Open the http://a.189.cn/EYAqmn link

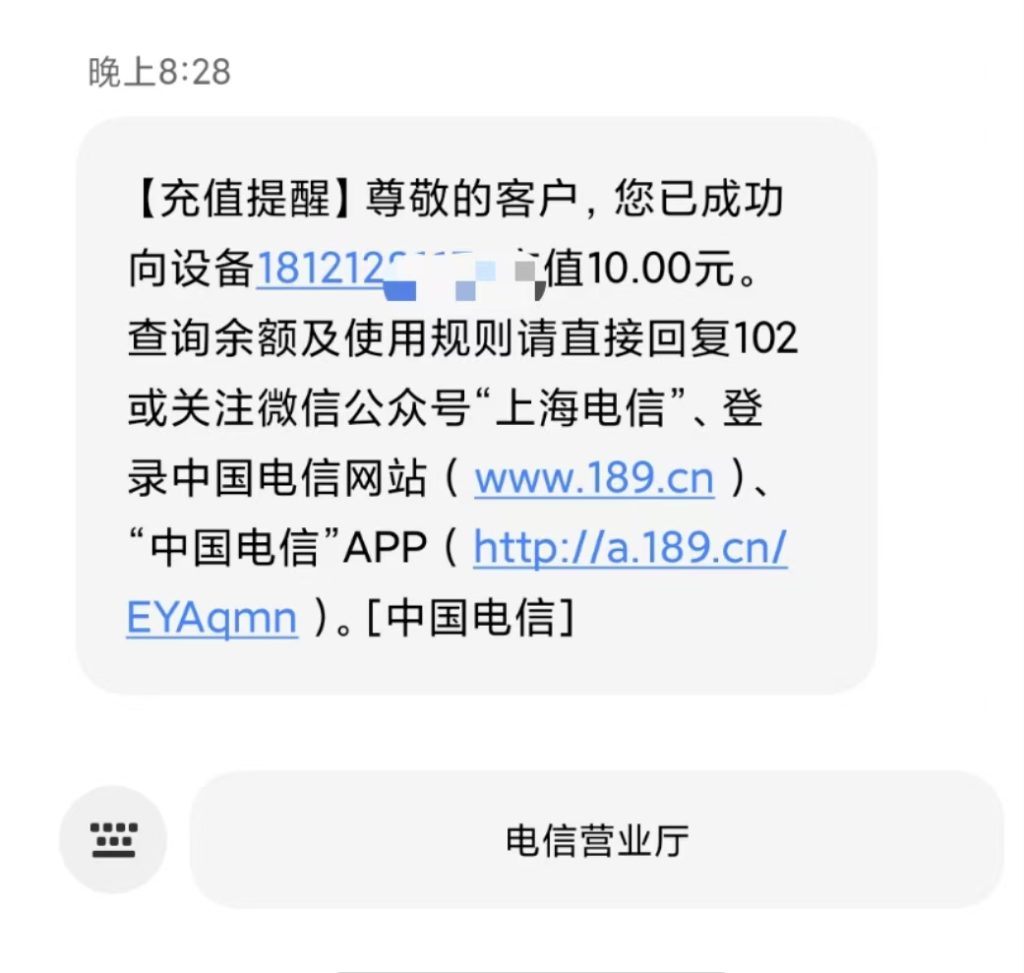point(630,548)
